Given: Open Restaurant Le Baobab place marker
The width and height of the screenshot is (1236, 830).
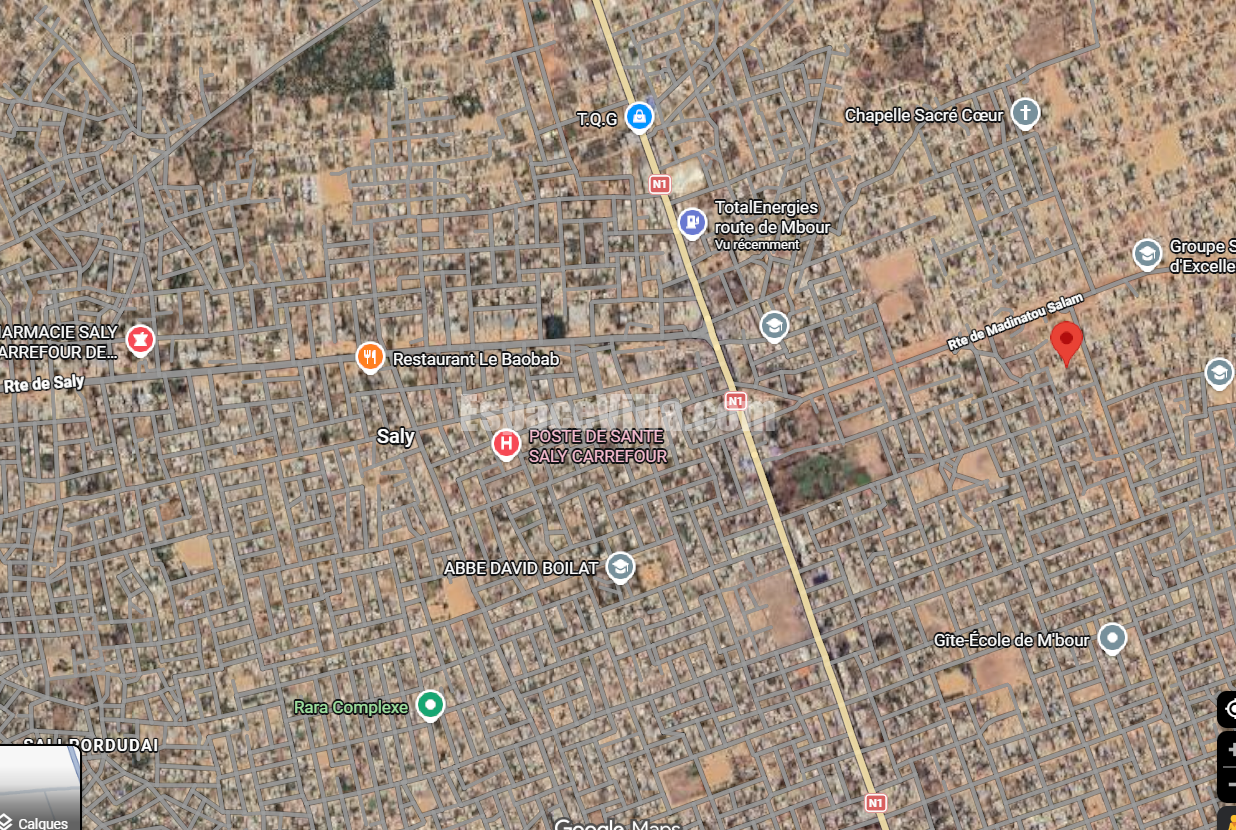Looking at the screenshot, I should pyautogui.click(x=370, y=357).
